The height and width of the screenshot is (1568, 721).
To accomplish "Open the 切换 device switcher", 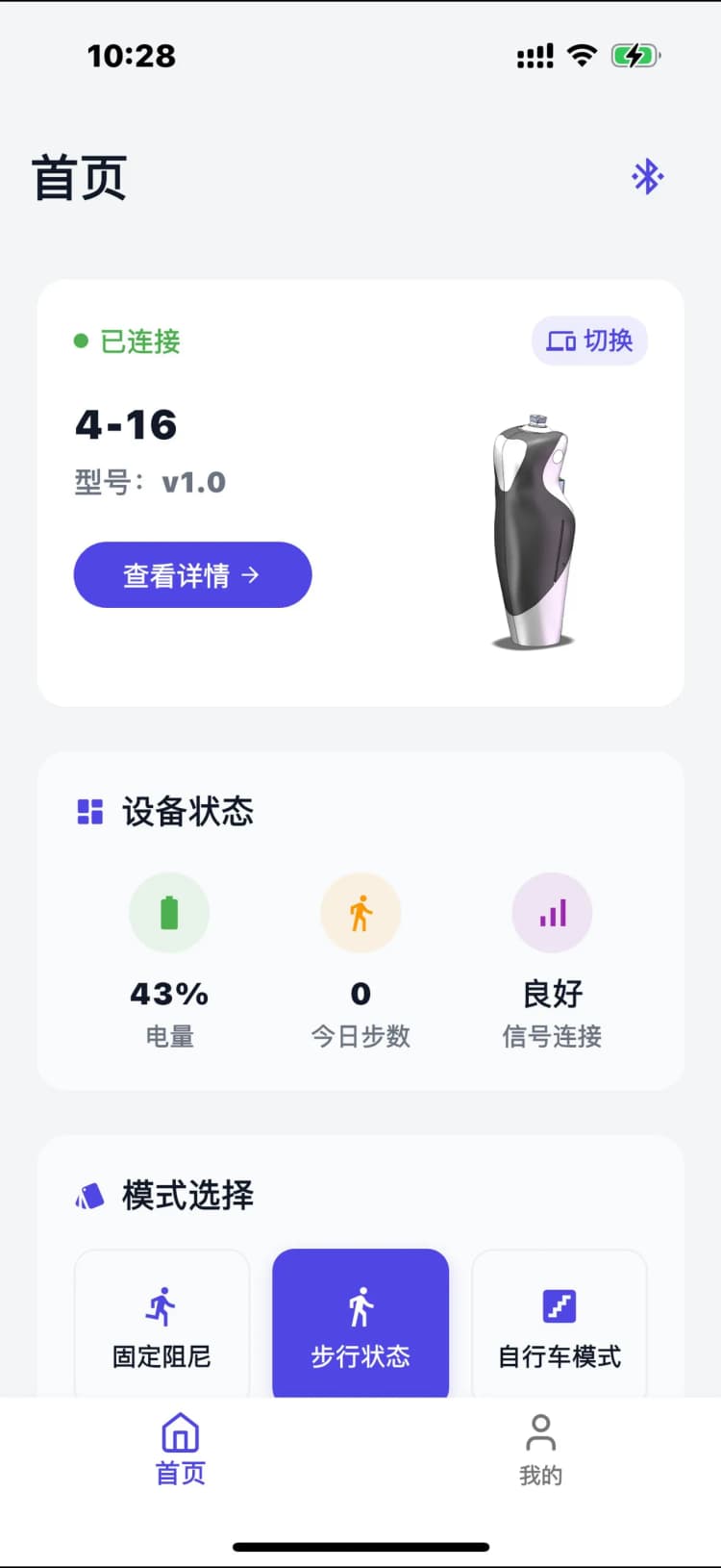I will 589,341.
